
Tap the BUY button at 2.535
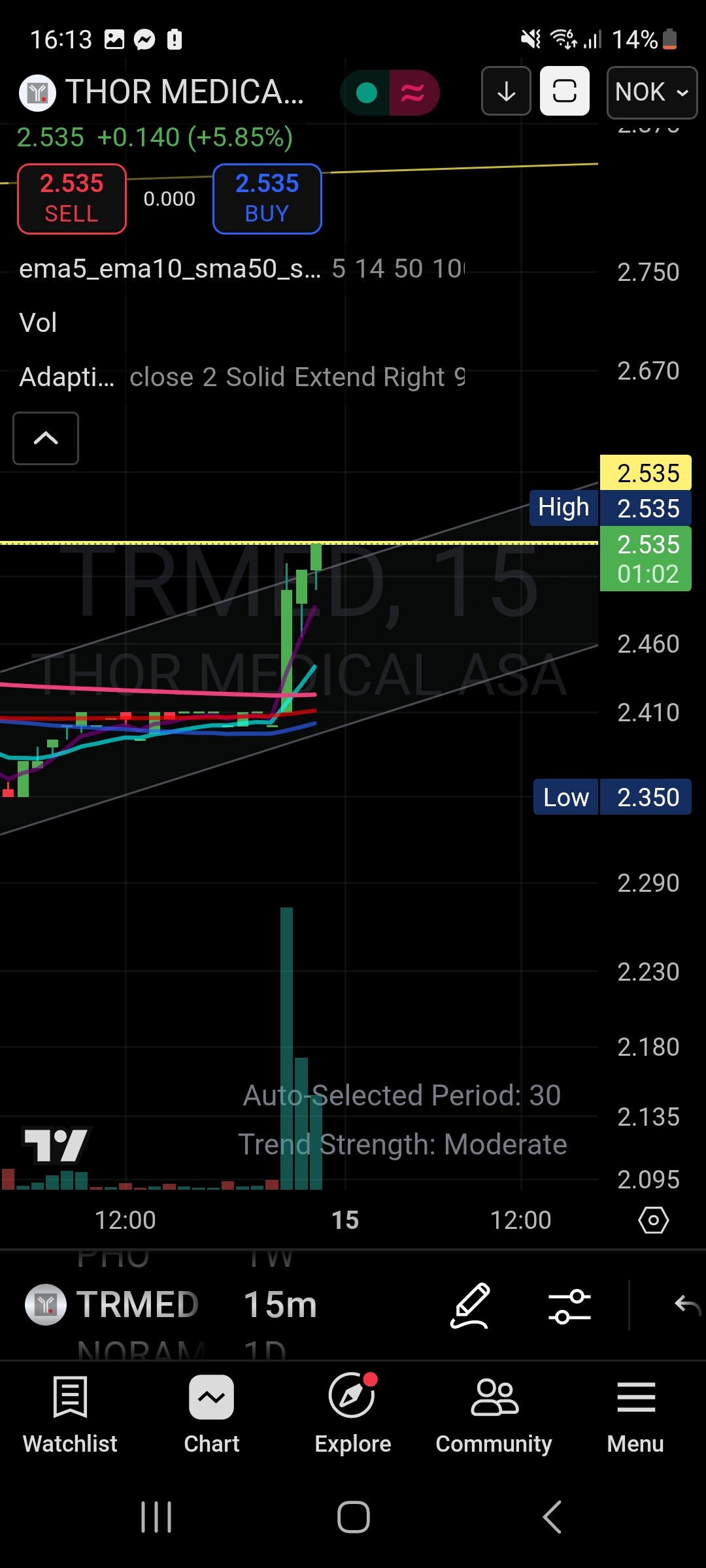click(x=267, y=199)
